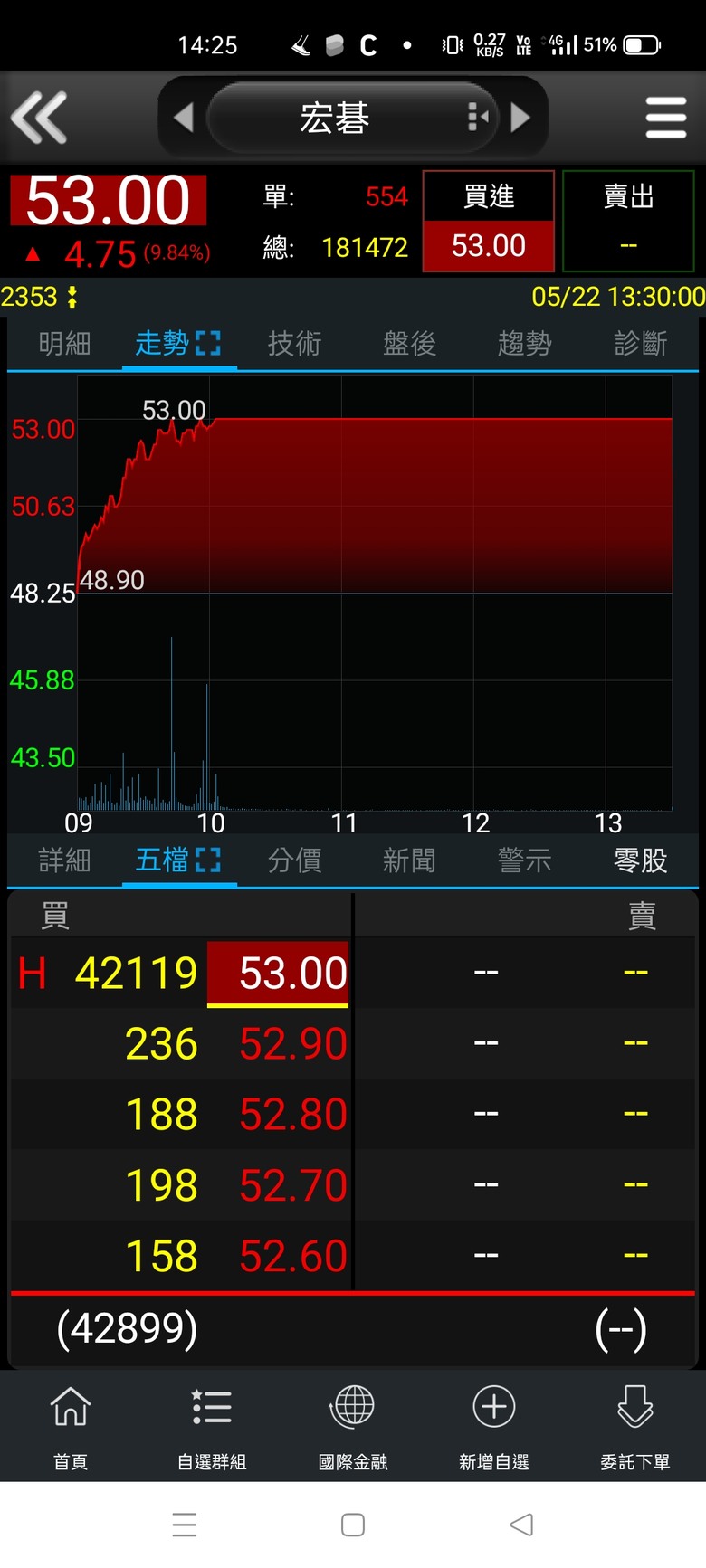Go to 首頁 home
The image size is (706, 1568).
71,1426
